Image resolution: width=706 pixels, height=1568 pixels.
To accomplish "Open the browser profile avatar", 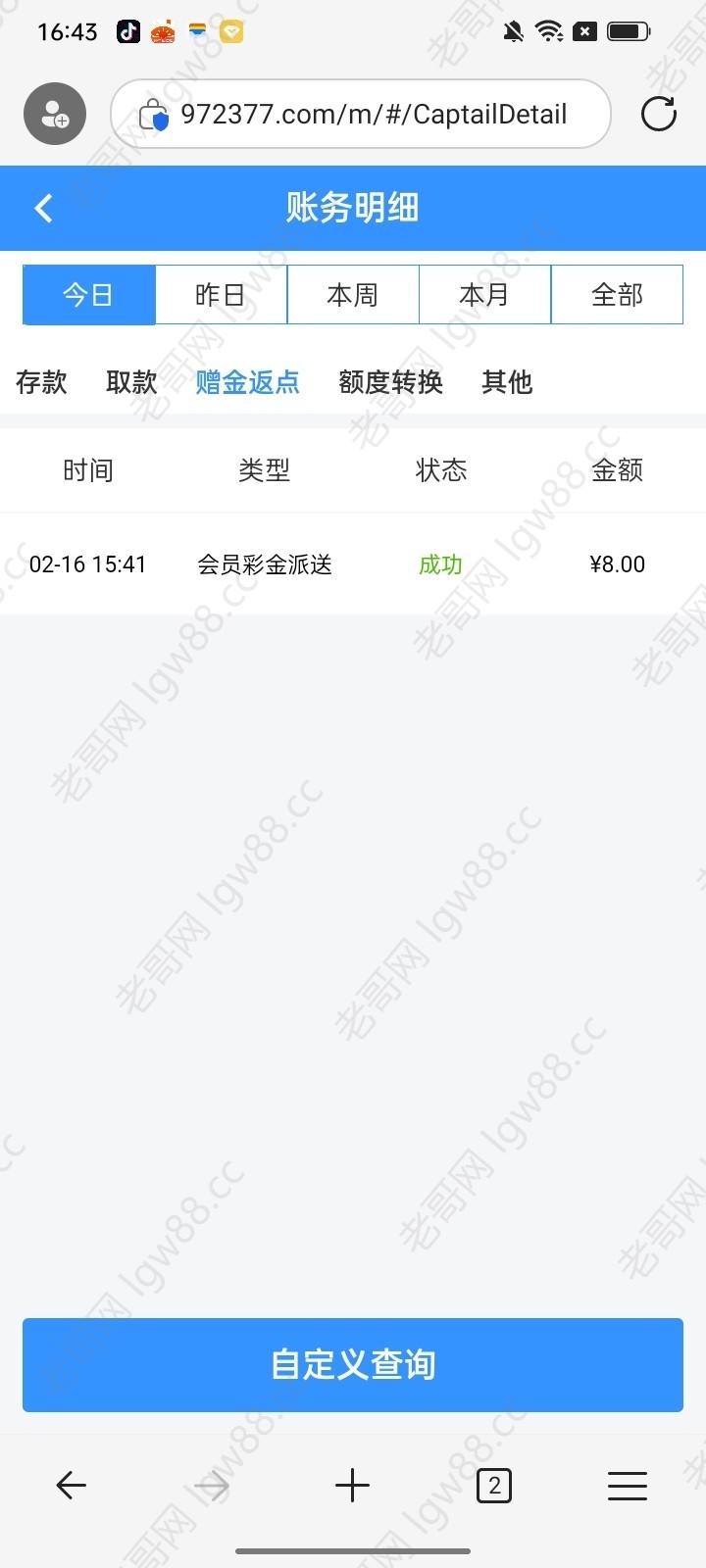I will (55, 114).
